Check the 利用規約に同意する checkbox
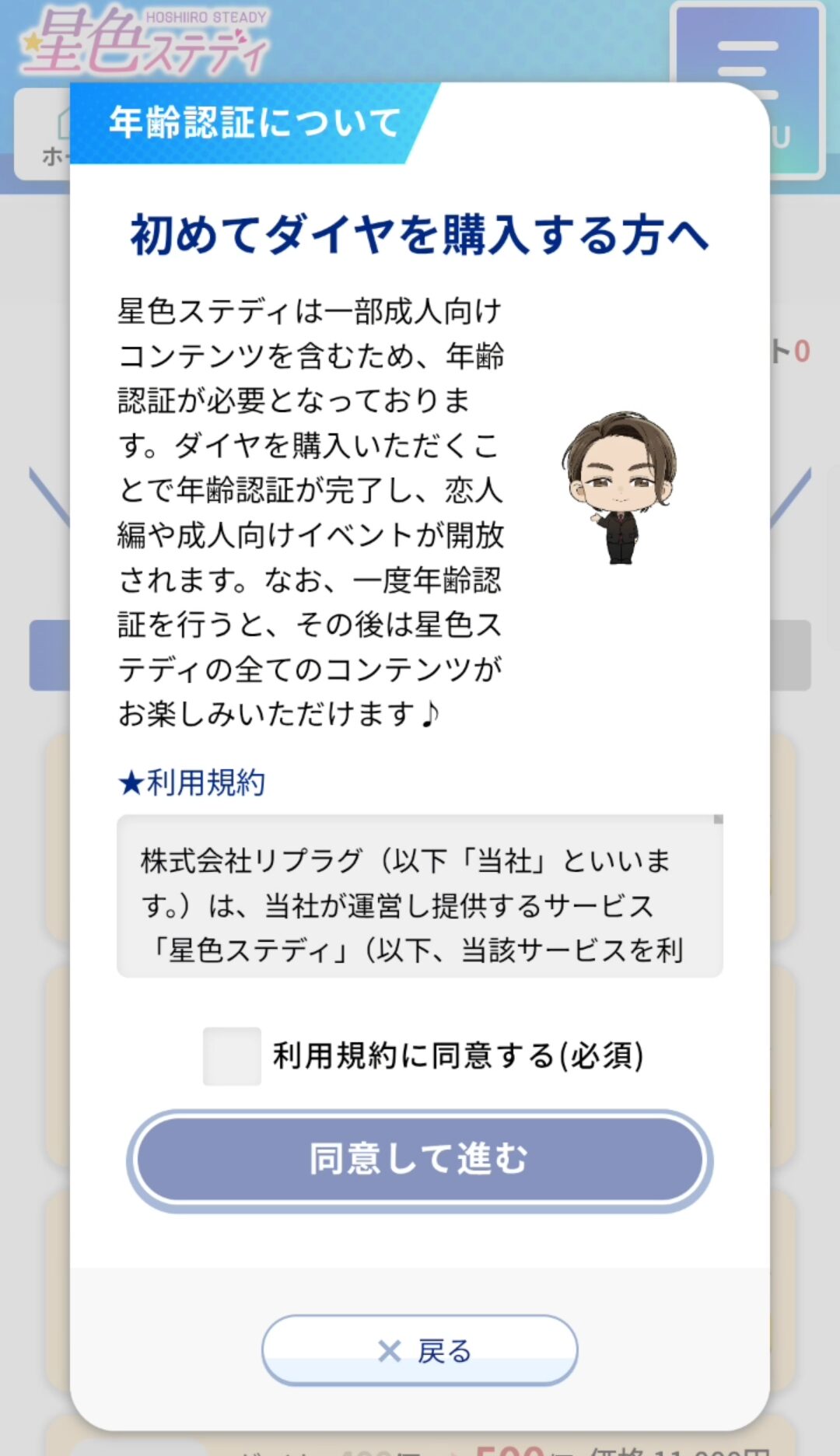This screenshot has width=840, height=1456. click(x=232, y=1056)
